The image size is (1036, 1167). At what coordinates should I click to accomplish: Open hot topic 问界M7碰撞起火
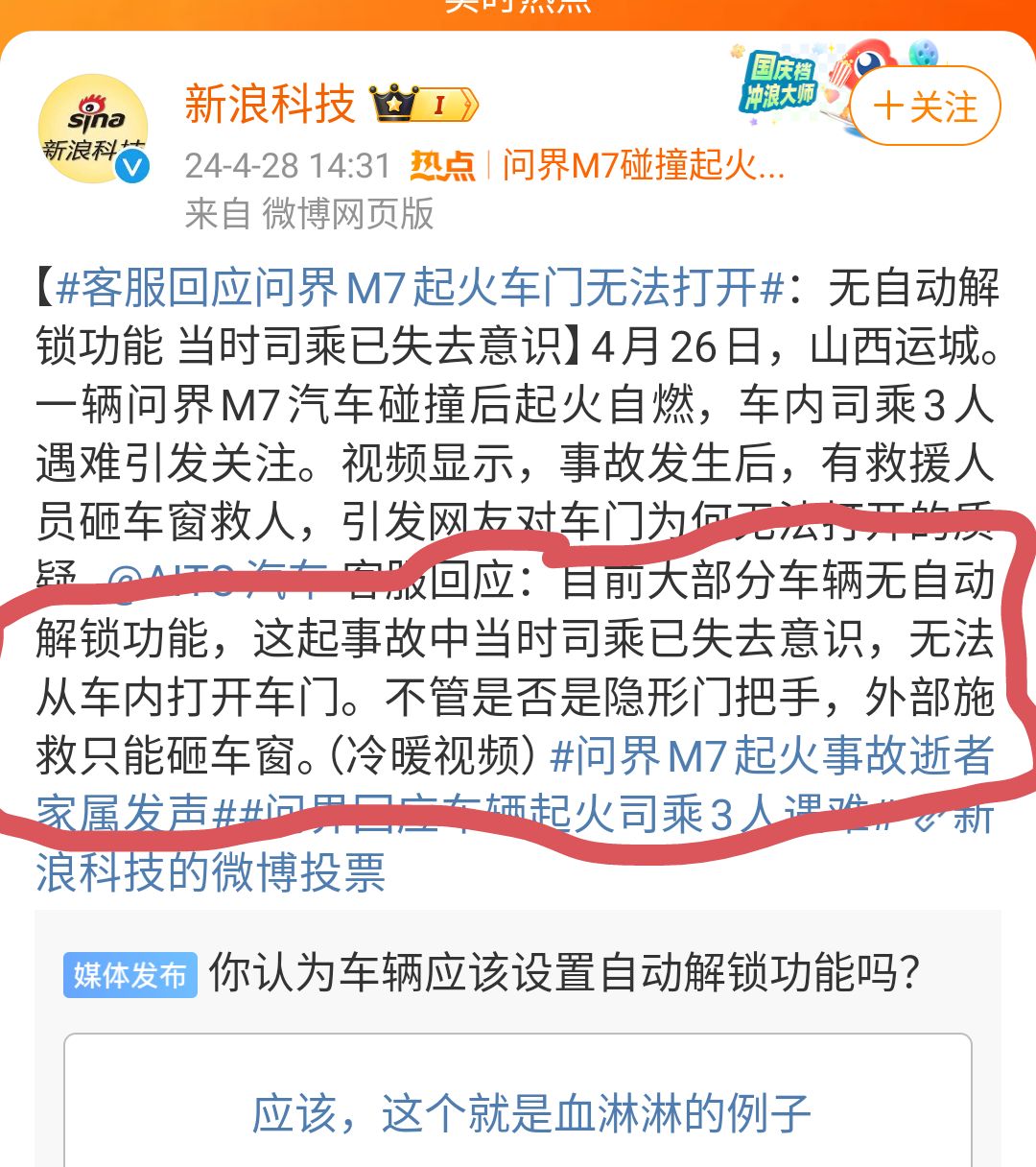point(643,166)
